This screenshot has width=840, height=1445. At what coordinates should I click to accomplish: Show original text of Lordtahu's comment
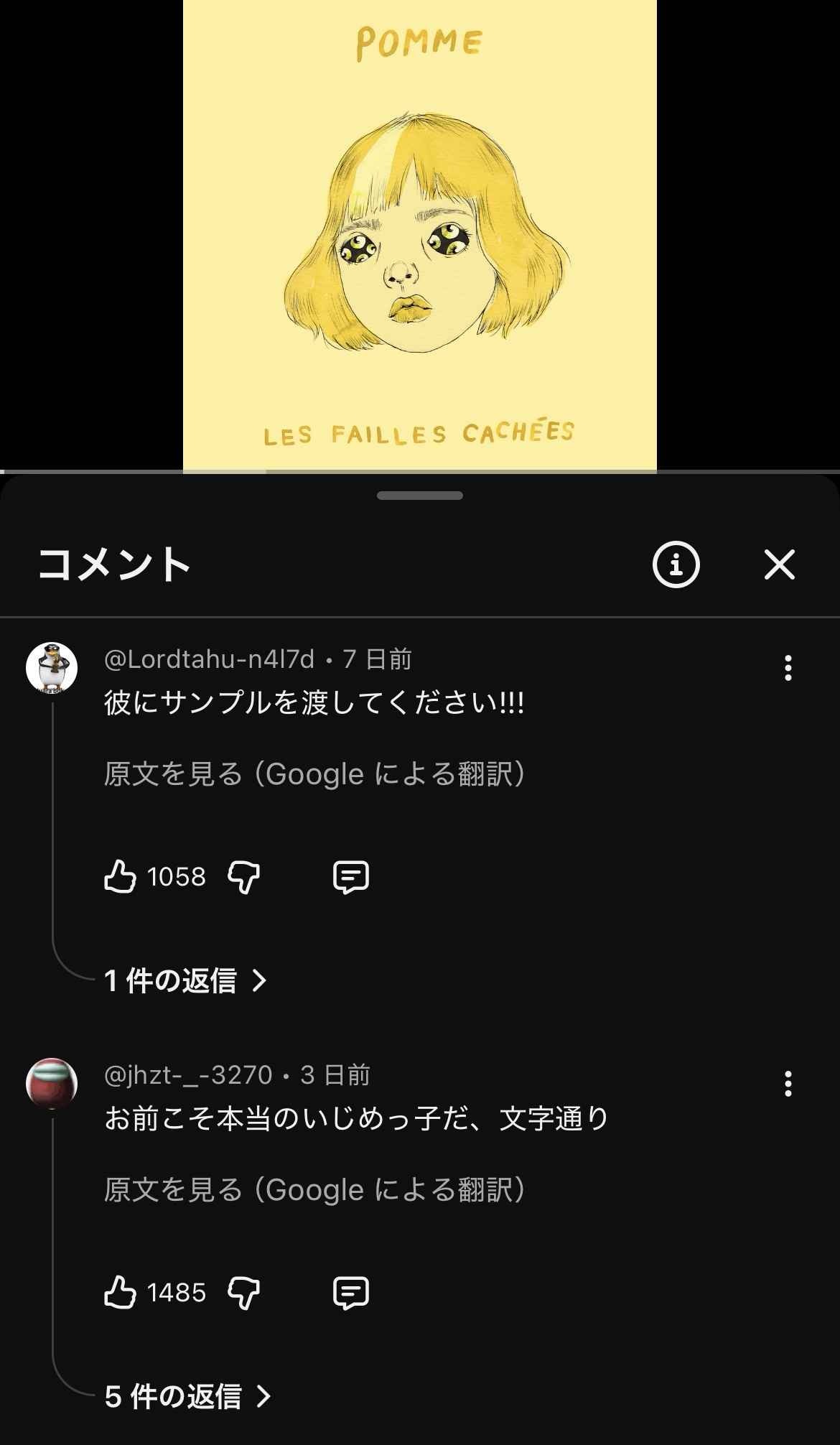pyautogui.click(x=314, y=774)
